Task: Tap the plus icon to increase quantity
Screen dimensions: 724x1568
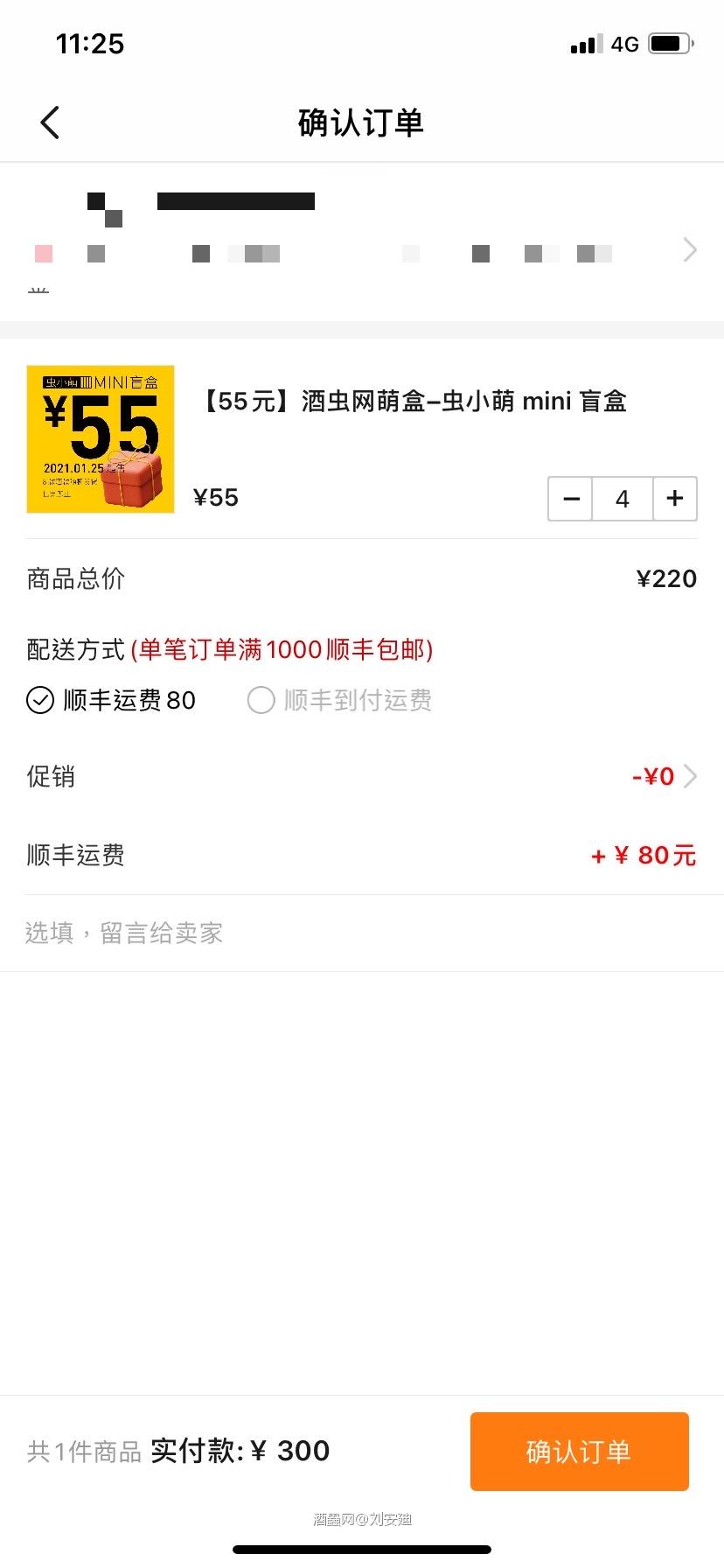Action: [x=674, y=499]
